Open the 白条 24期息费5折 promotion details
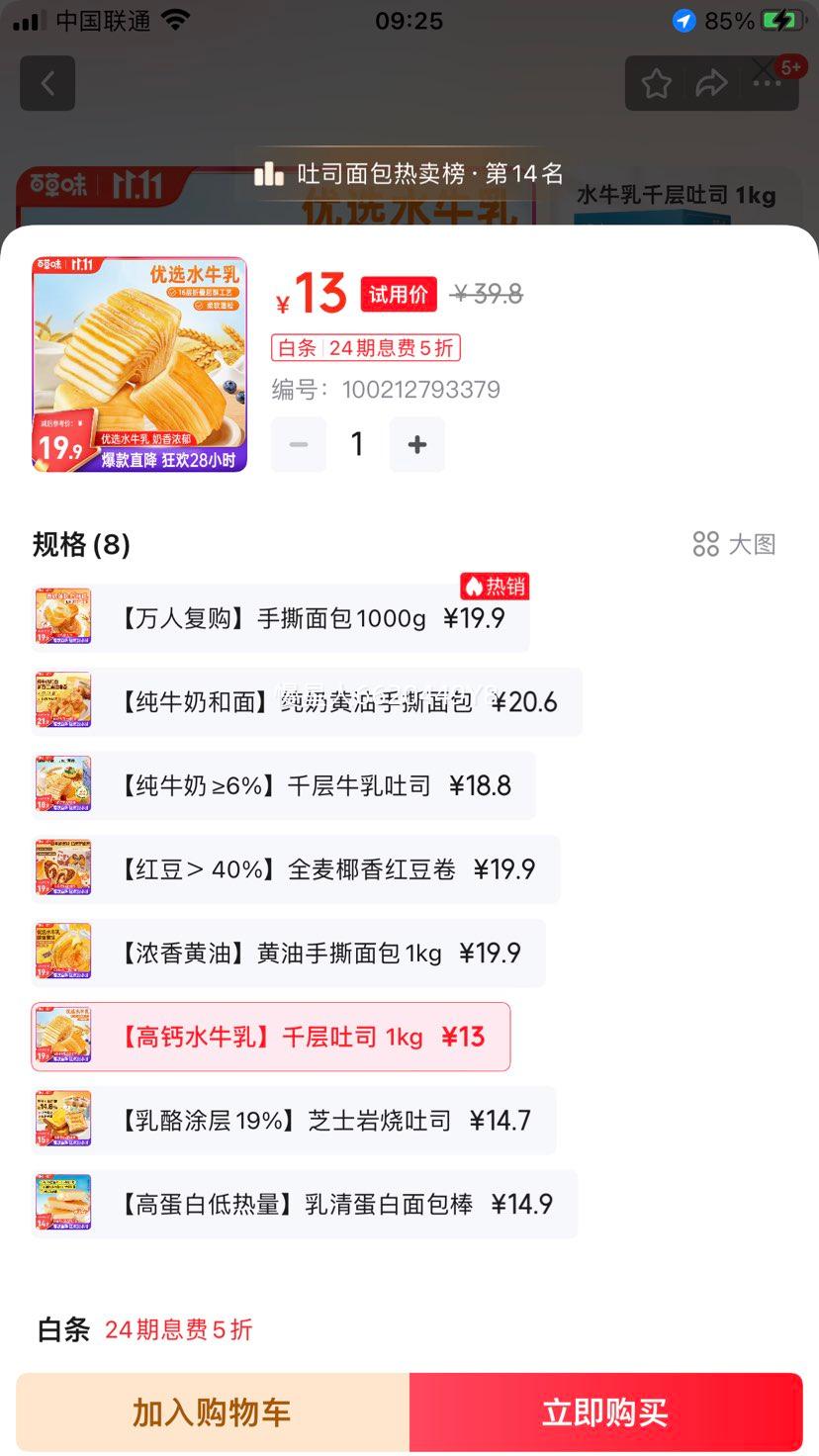Screen dimensions: 819x1456 click(x=365, y=348)
